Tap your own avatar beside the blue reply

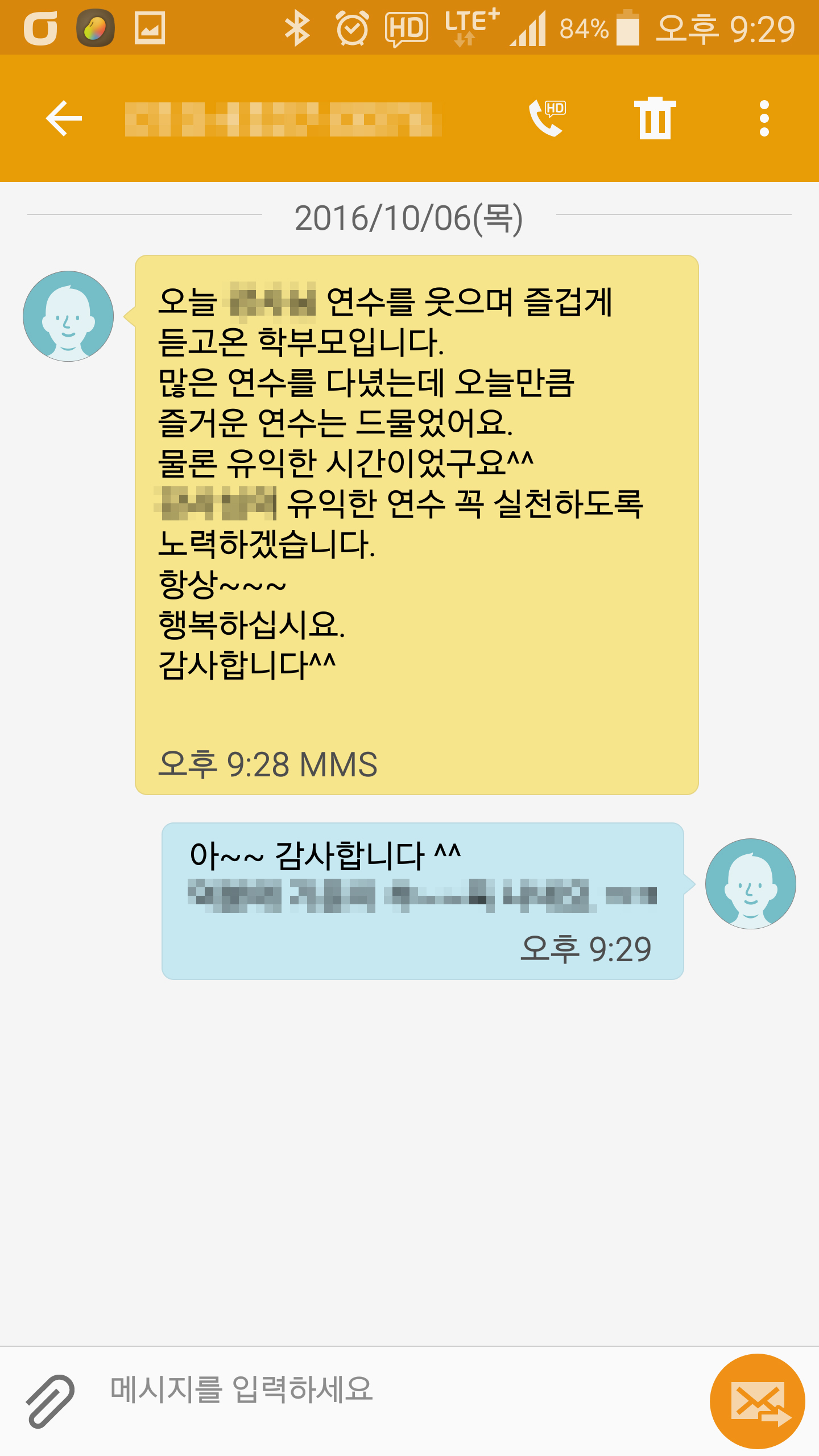tap(751, 884)
